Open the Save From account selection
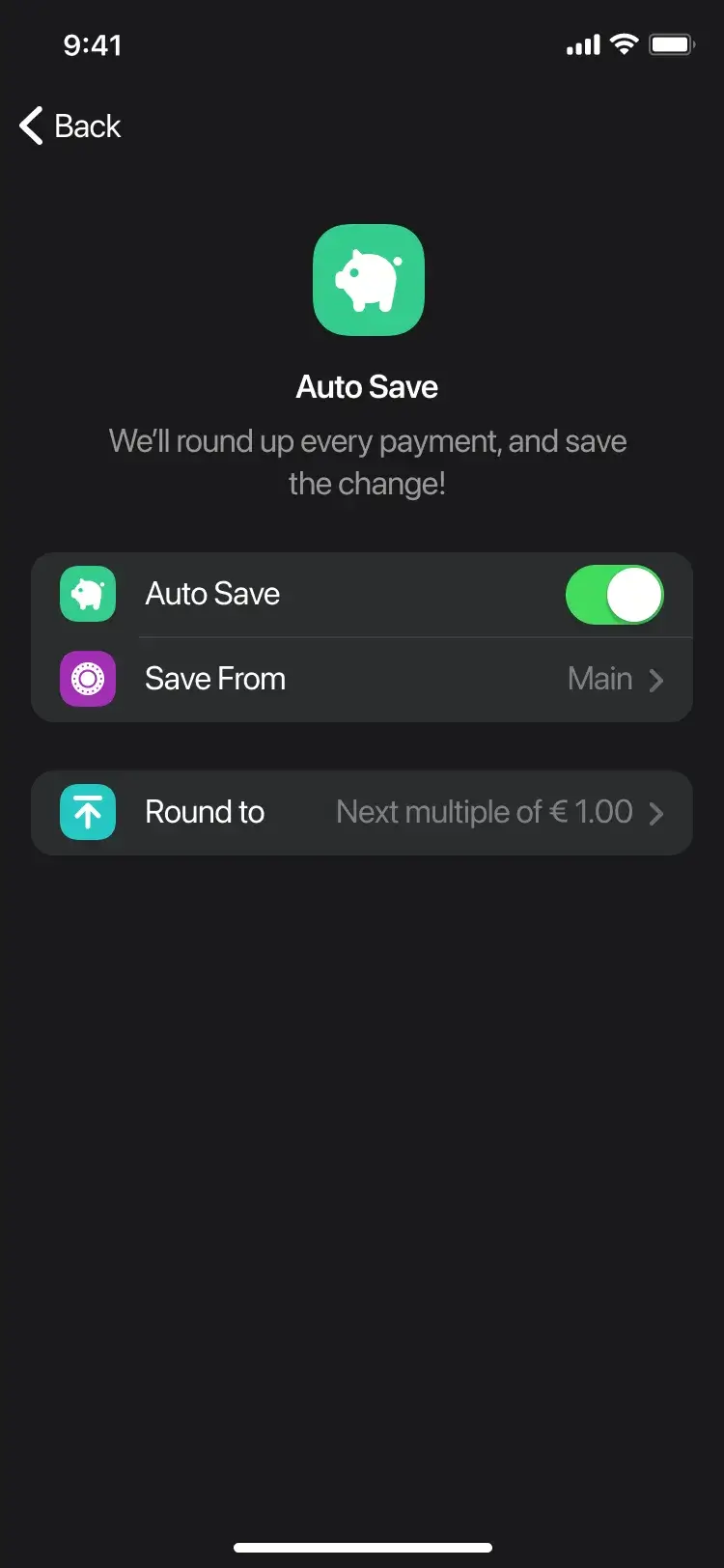Viewport: 724px width, 1568px height. pyautogui.click(x=362, y=680)
